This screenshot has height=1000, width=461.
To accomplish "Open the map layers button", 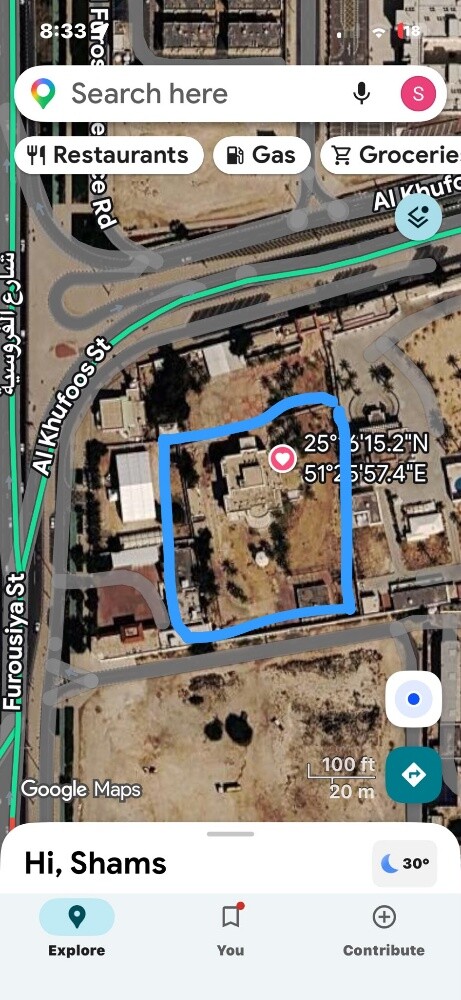I will tap(418, 217).
